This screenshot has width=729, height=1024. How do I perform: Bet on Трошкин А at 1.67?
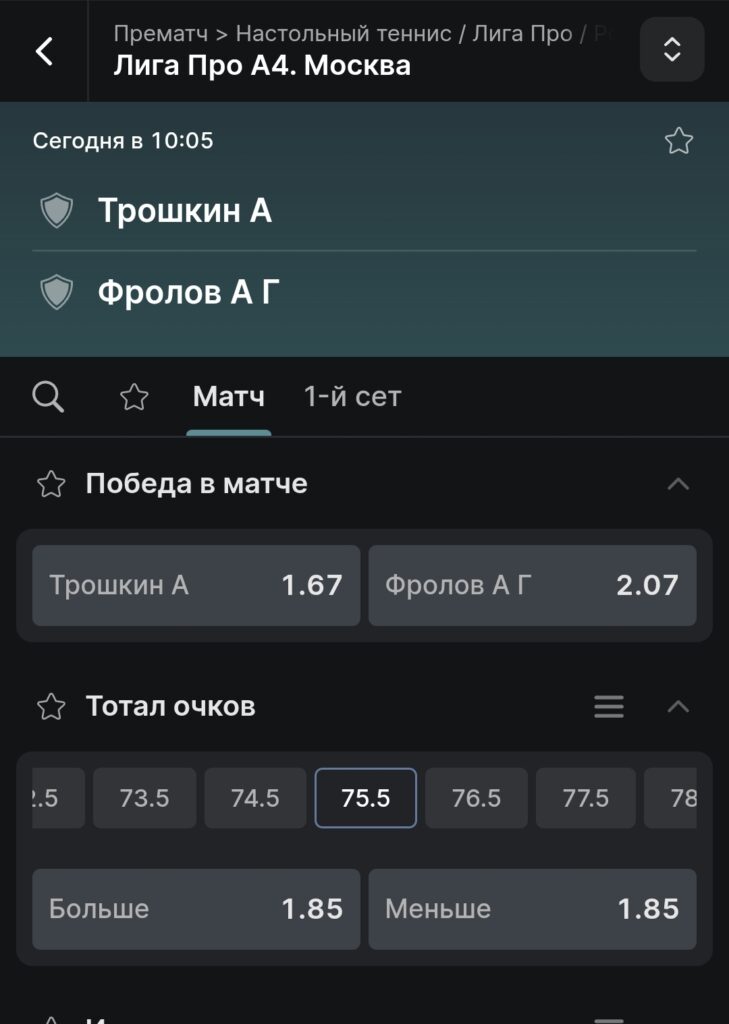coord(196,585)
